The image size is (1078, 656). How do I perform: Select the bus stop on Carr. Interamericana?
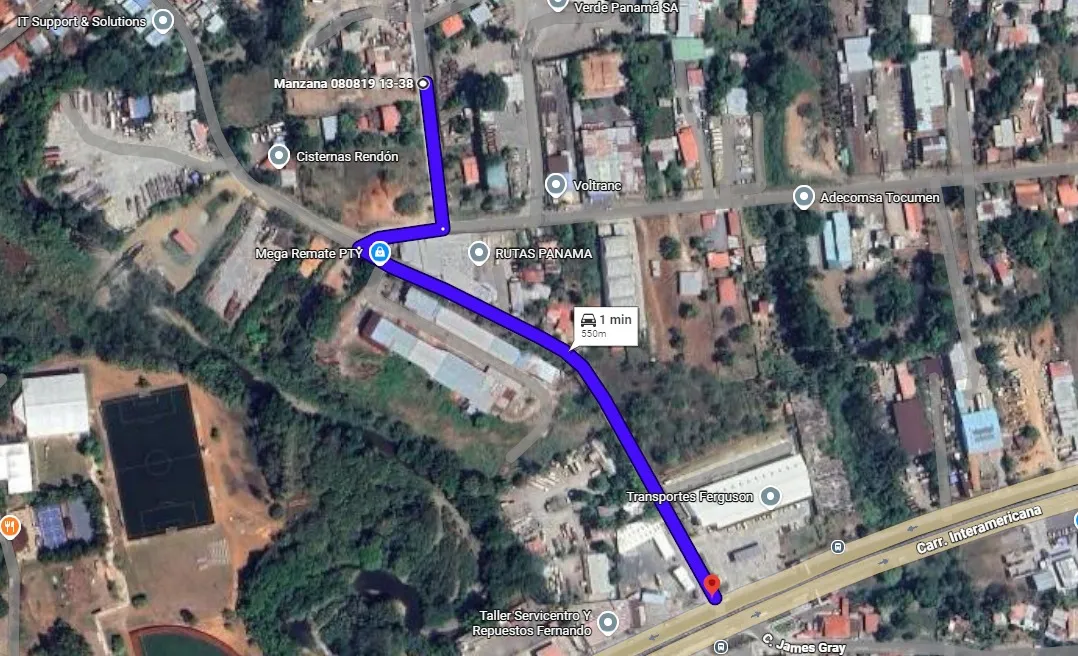click(x=838, y=547)
